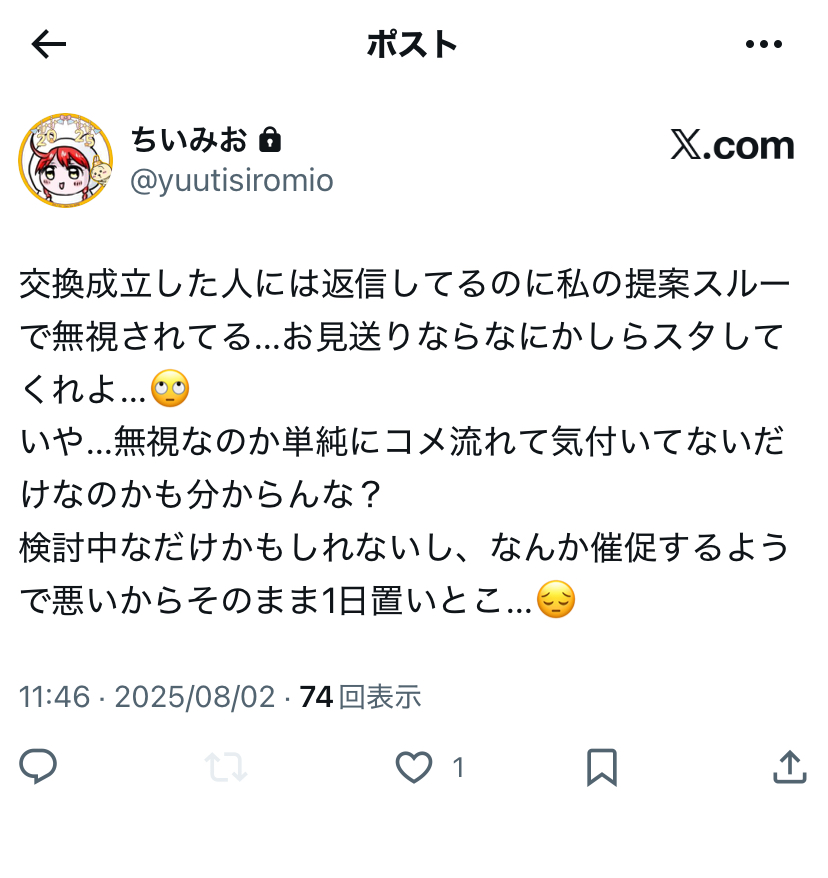828x878 pixels.
Task: Share this post
Action: pos(789,767)
